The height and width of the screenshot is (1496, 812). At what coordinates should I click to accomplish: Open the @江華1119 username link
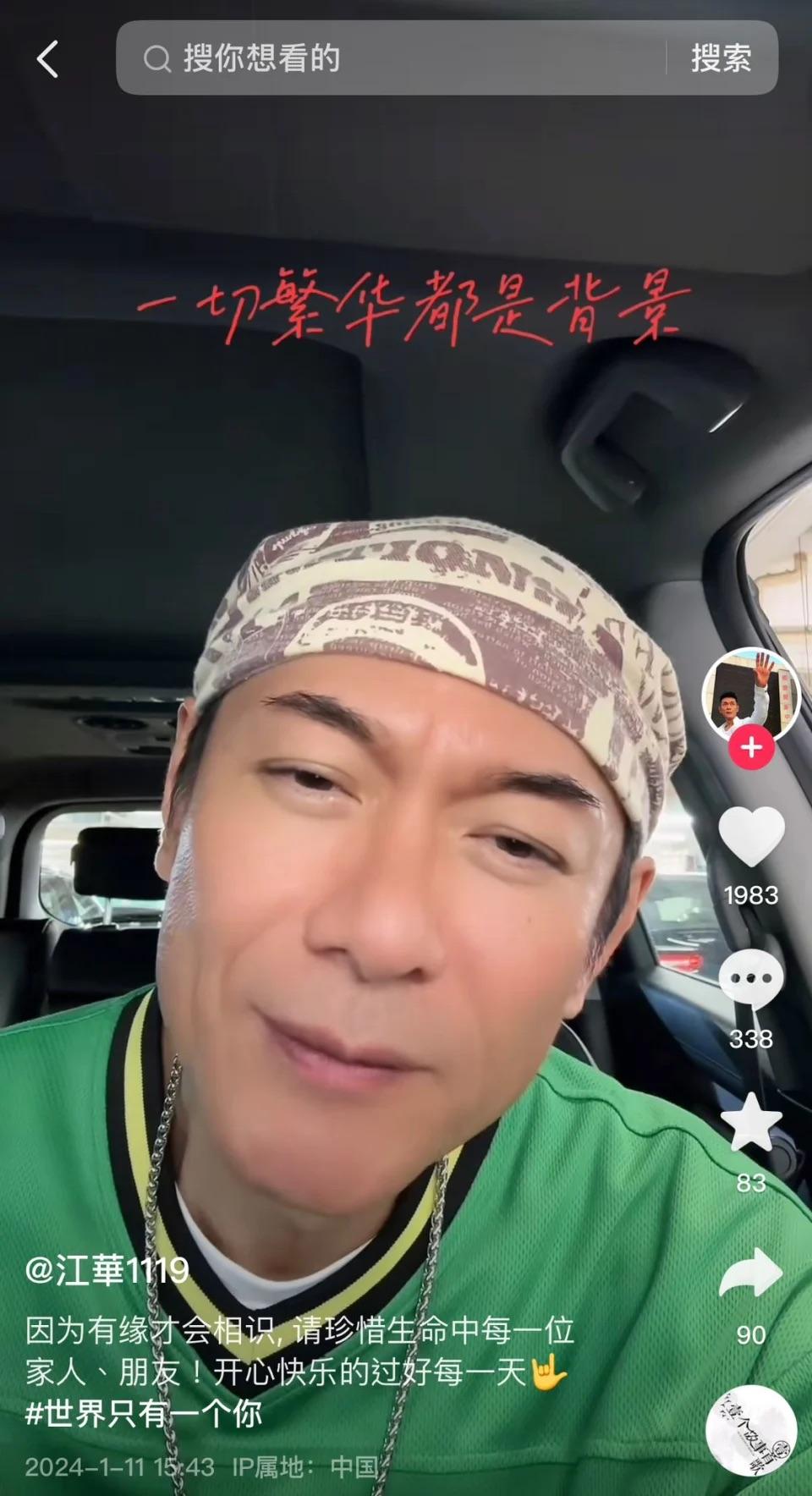[107, 1270]
